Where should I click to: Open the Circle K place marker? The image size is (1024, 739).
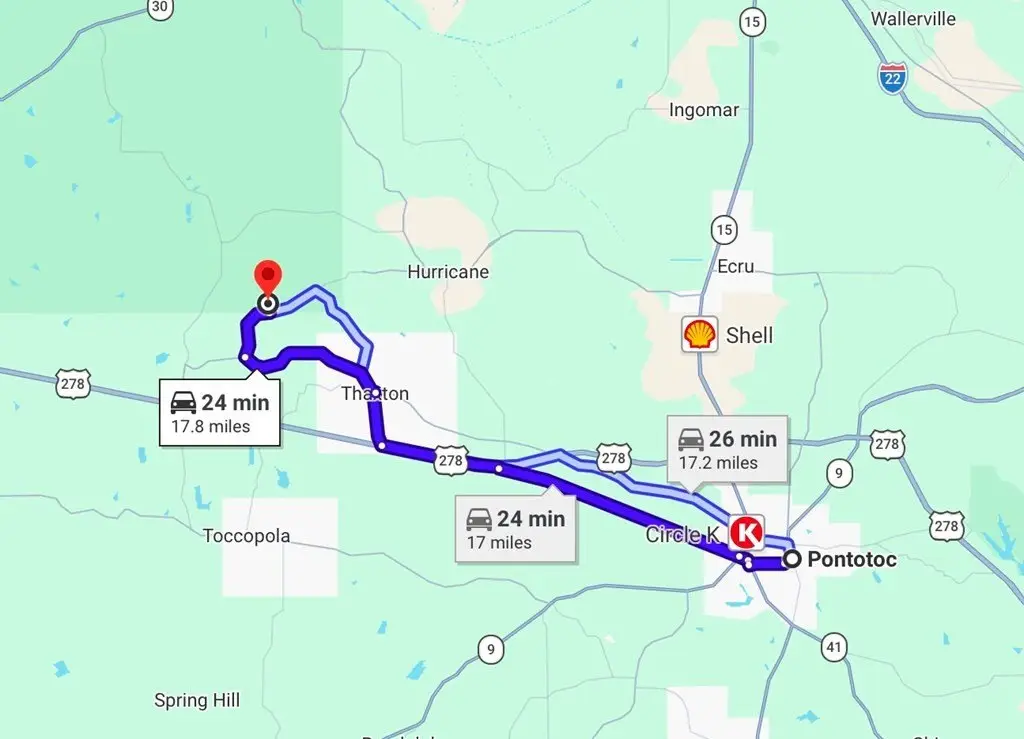(x=746, y=531)
